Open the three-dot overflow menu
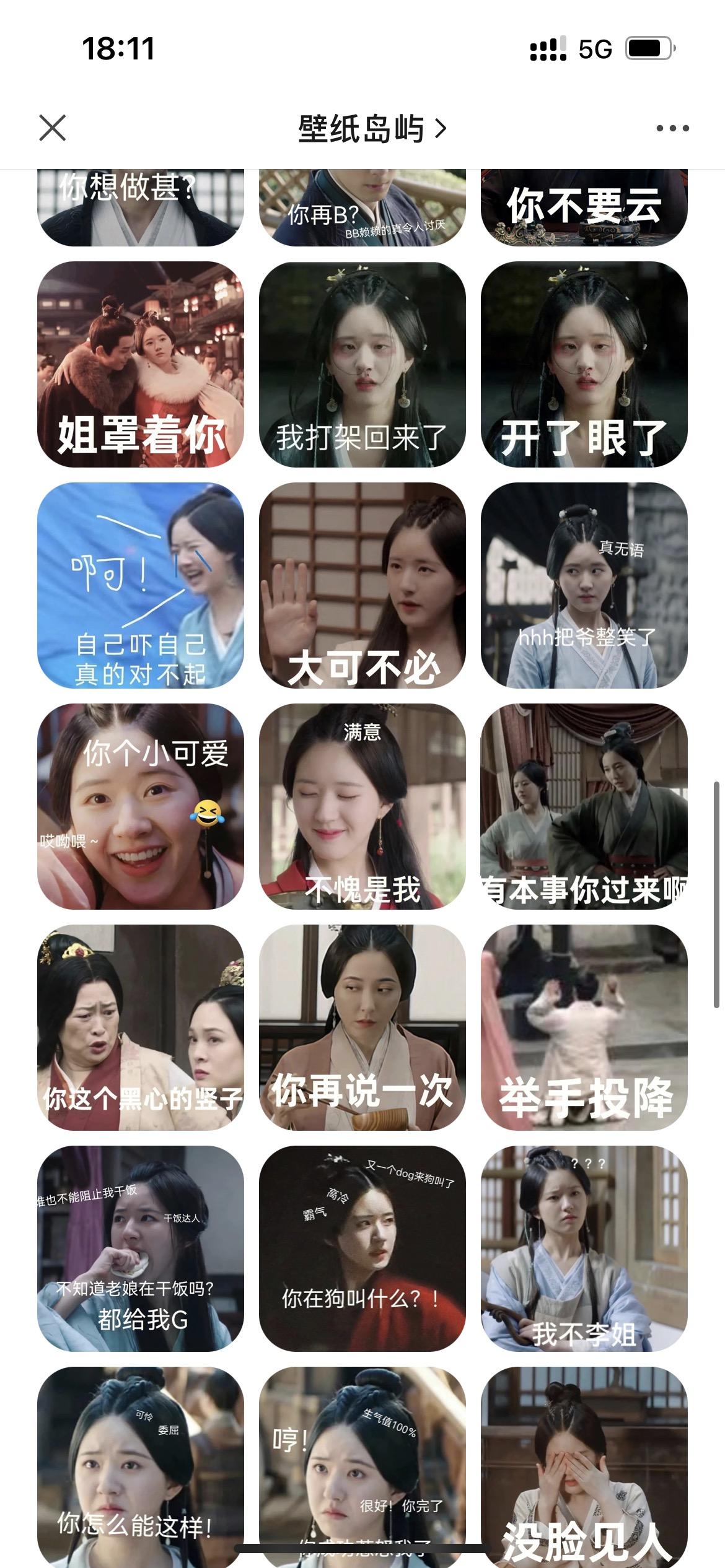This screenshot has width=725, height=1568. pyautogui.click(x=672, y=128)
